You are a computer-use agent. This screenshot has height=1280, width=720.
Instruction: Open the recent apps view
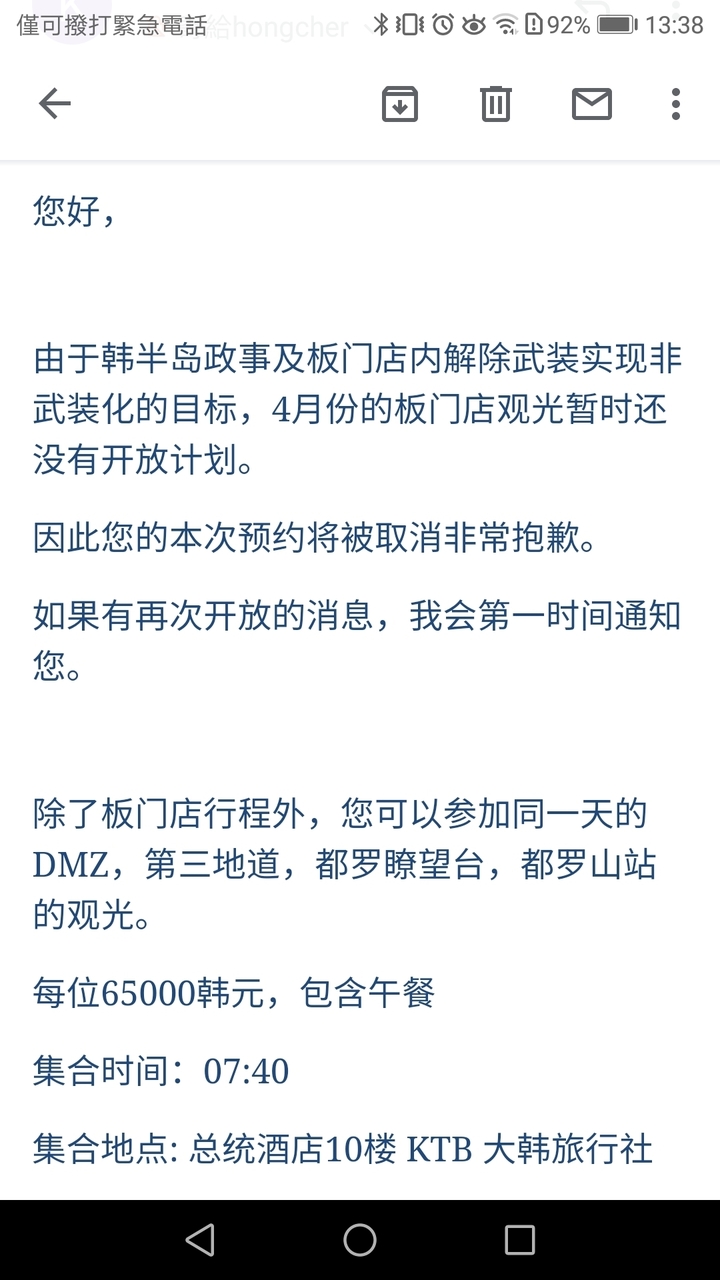coord(519,1240)
